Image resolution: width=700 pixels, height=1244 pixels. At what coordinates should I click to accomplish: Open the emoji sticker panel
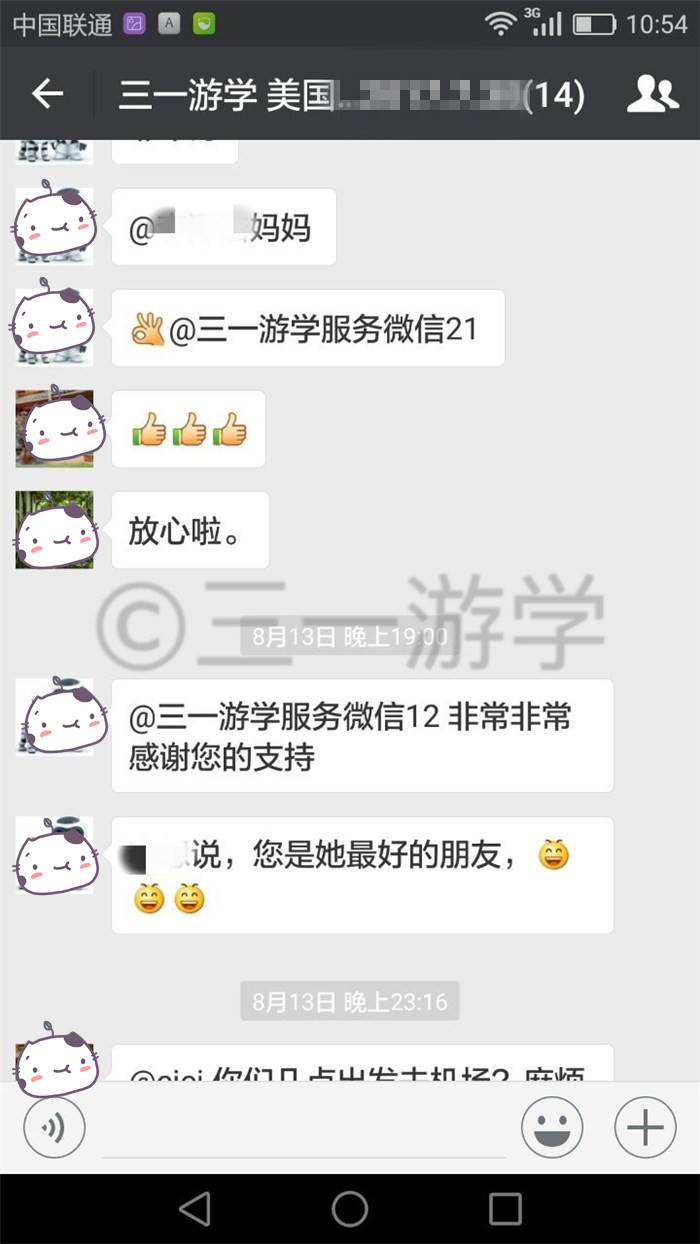[x=552, y=1128]
